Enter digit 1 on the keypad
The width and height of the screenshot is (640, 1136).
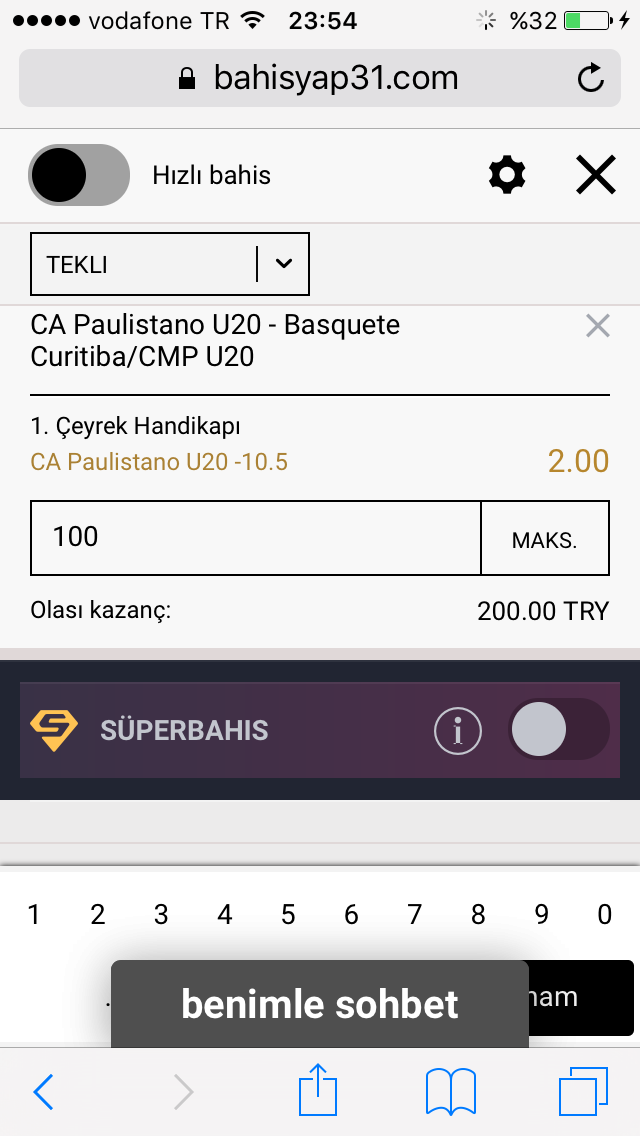pyautogui.click(x=33, y=915)
